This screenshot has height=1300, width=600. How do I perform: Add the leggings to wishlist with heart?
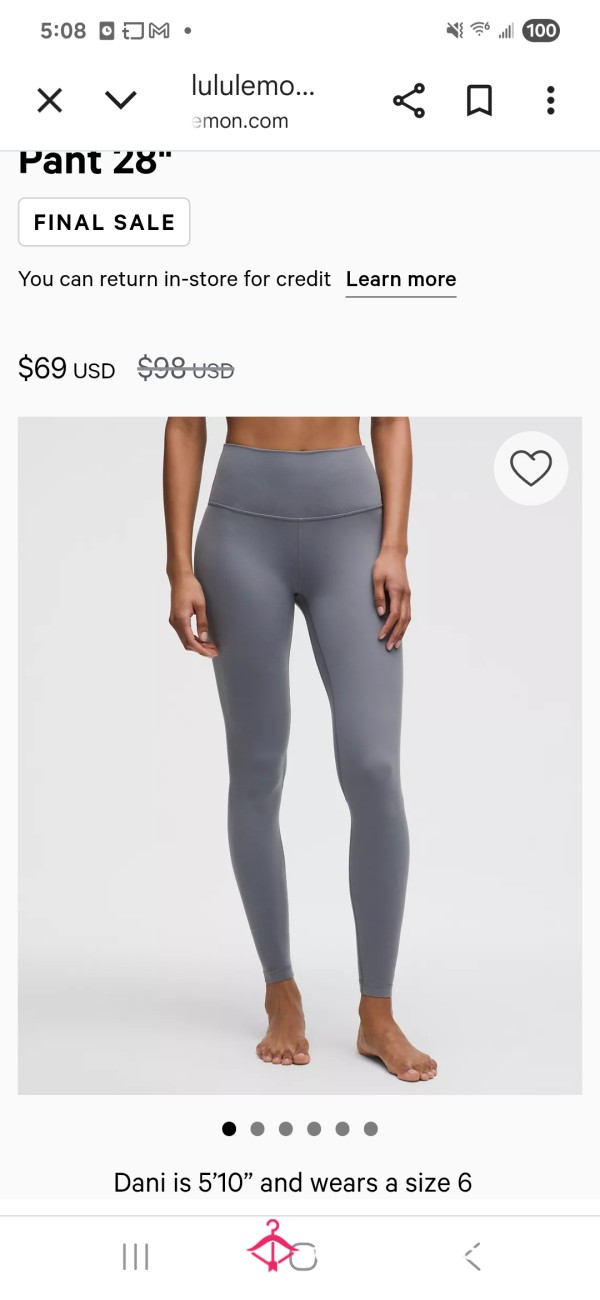point(531,468)
